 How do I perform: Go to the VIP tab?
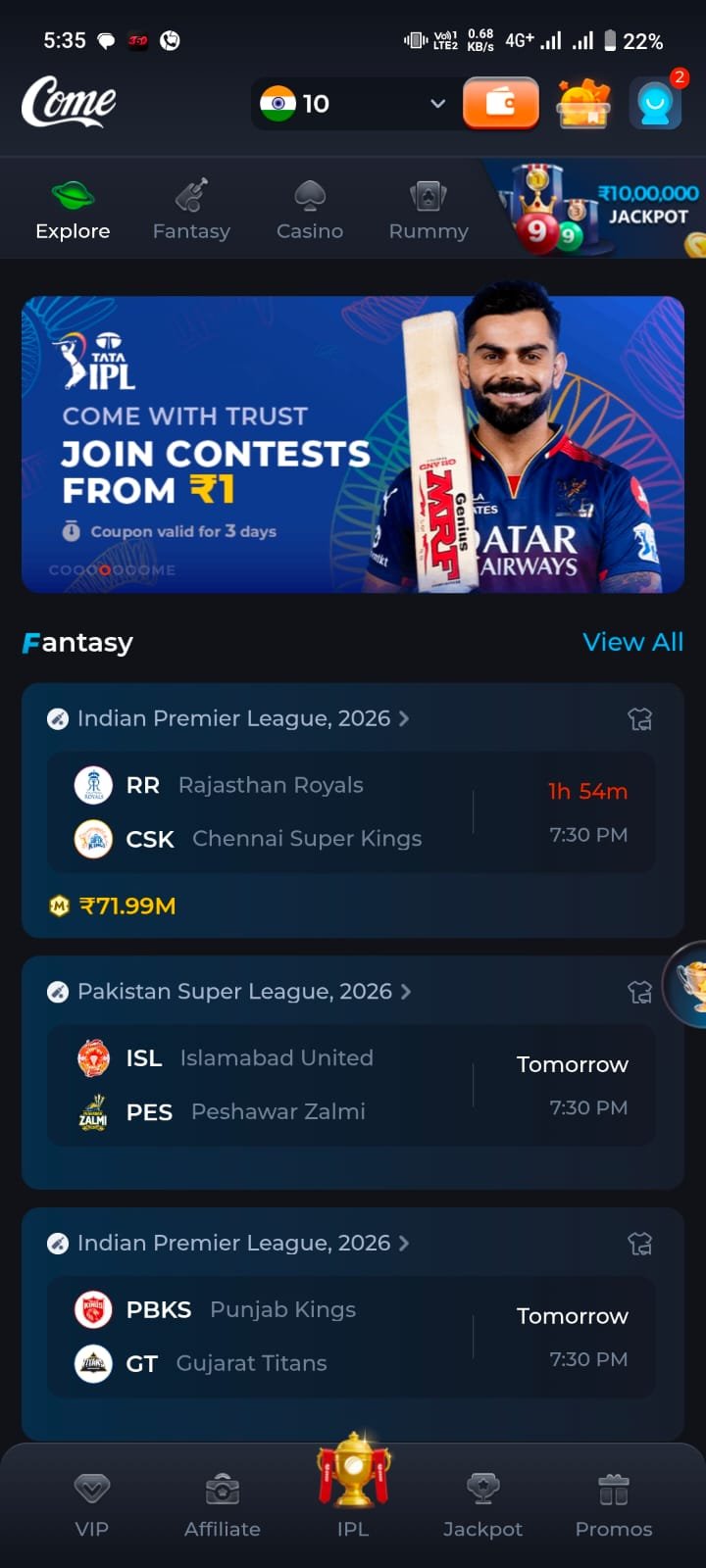[x=92, y=1504]
